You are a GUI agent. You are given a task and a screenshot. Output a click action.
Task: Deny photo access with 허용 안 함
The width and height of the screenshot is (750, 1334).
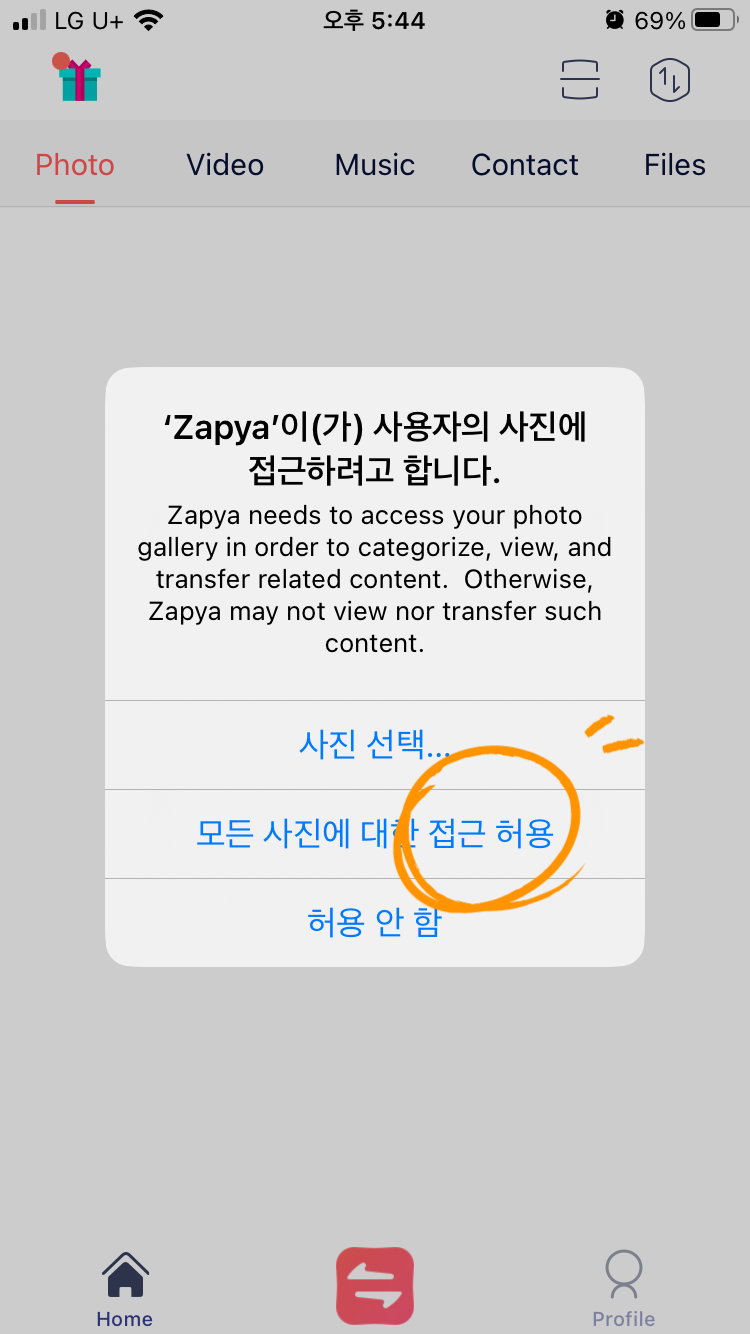click(x=375, y=922)
